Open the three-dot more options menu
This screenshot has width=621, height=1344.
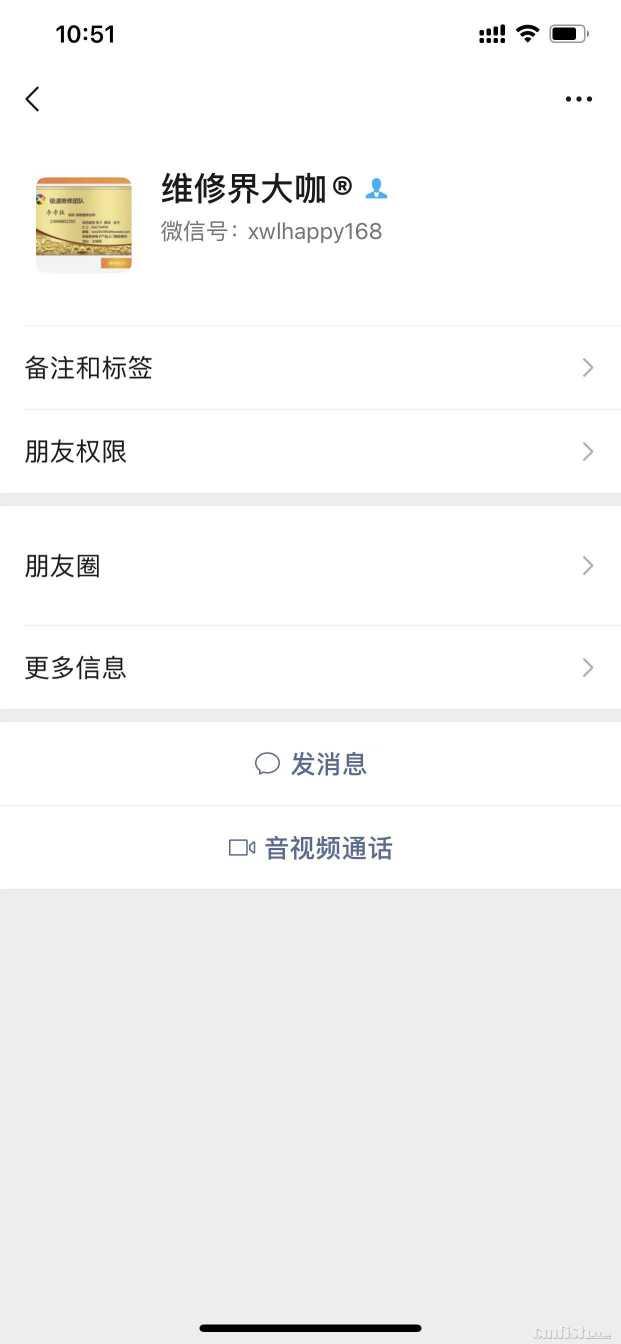coord(578,99)
